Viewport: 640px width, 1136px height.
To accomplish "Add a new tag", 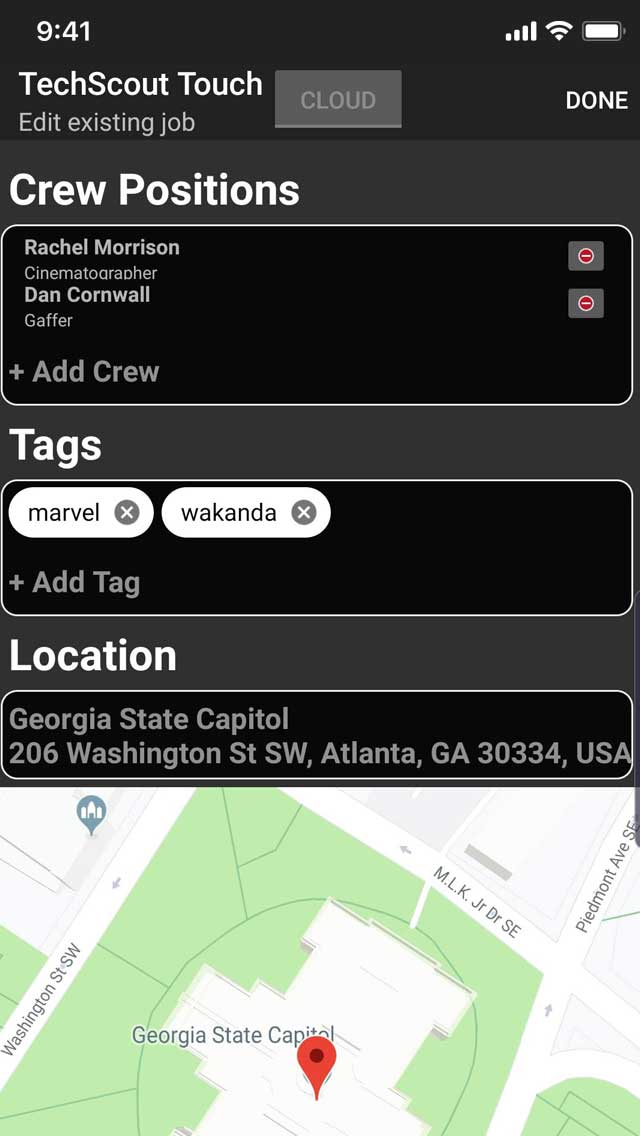I will click(x=75, y=582).
